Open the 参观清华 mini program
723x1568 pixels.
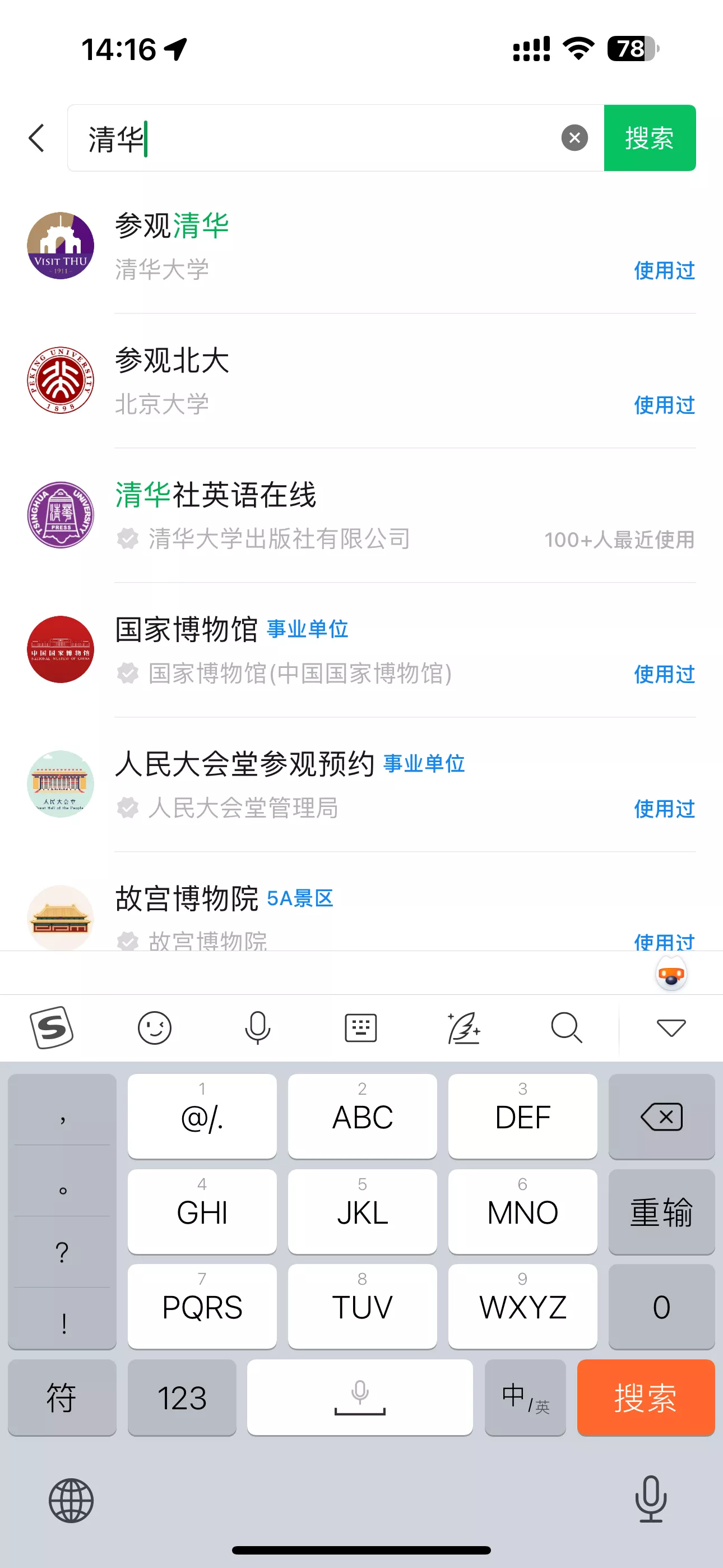click(x=365, y=246)
